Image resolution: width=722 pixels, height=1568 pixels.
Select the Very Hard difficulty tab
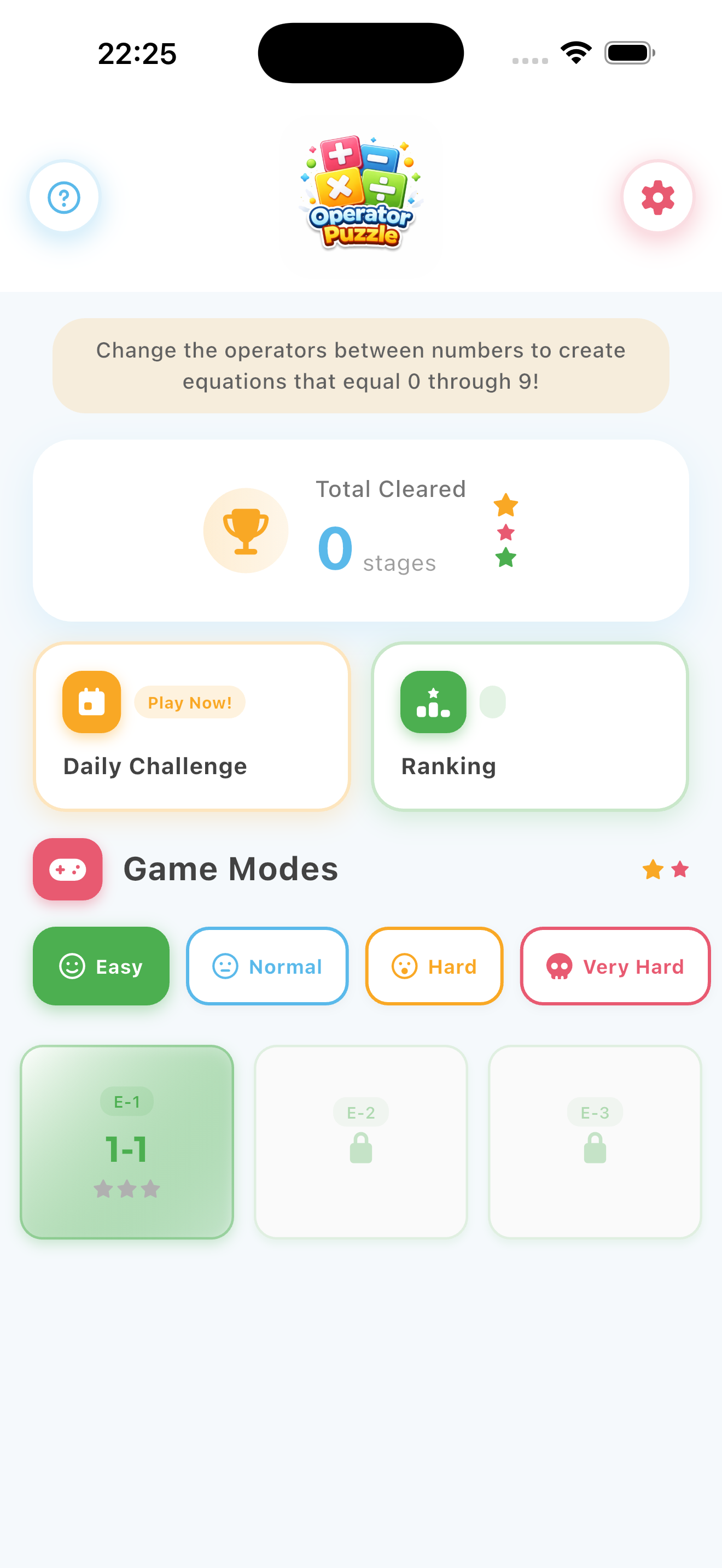614,966
